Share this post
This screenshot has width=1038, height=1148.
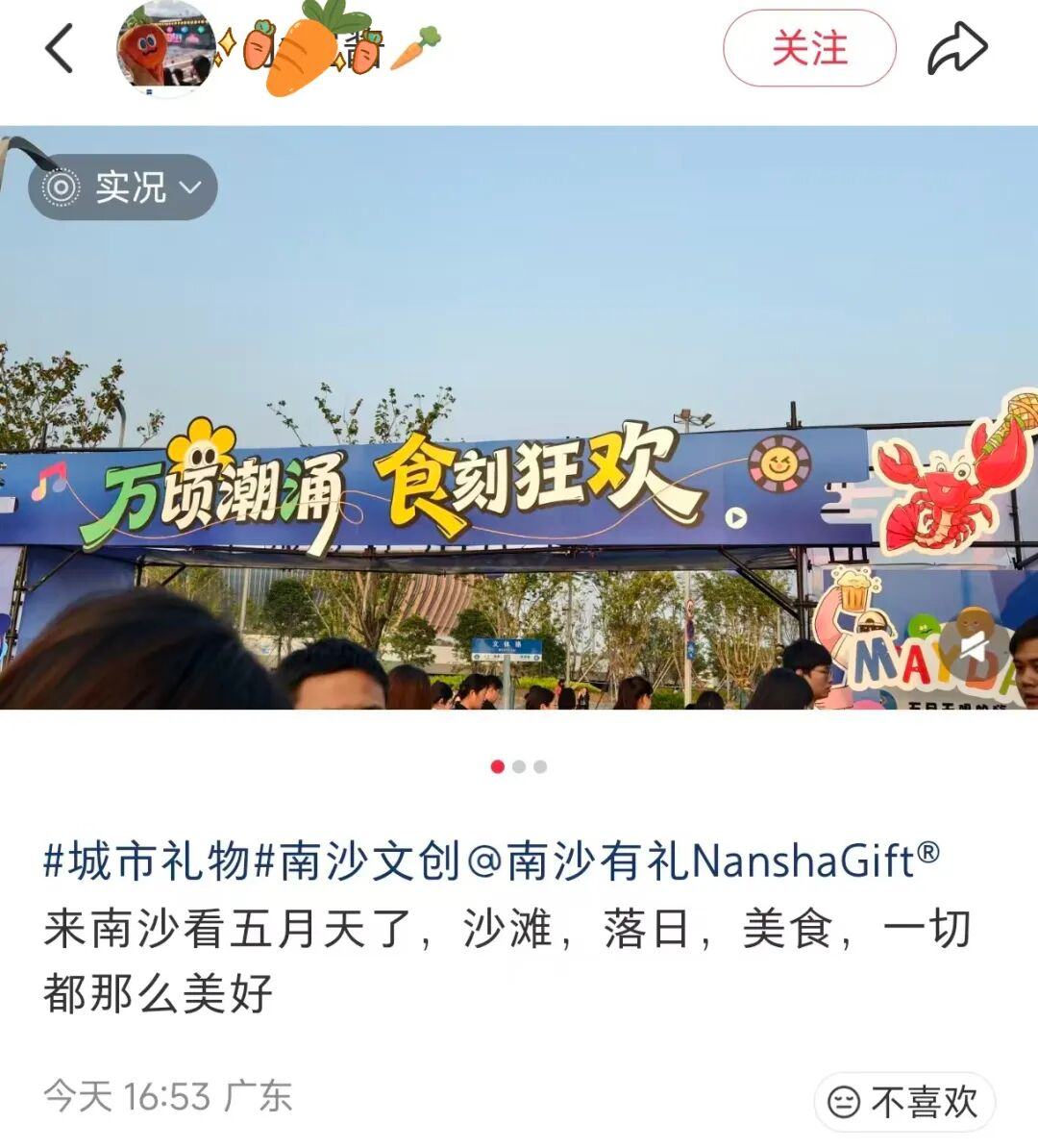[x=957, y=48]
